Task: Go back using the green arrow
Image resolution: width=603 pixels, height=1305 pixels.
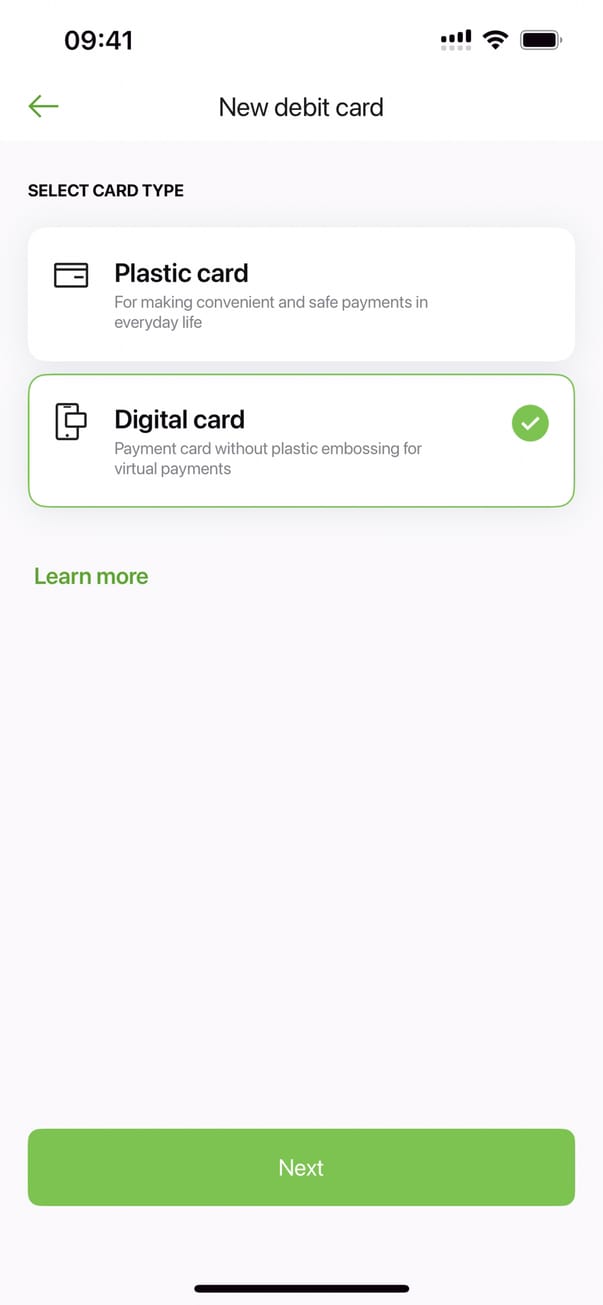Action: [44, 106]
